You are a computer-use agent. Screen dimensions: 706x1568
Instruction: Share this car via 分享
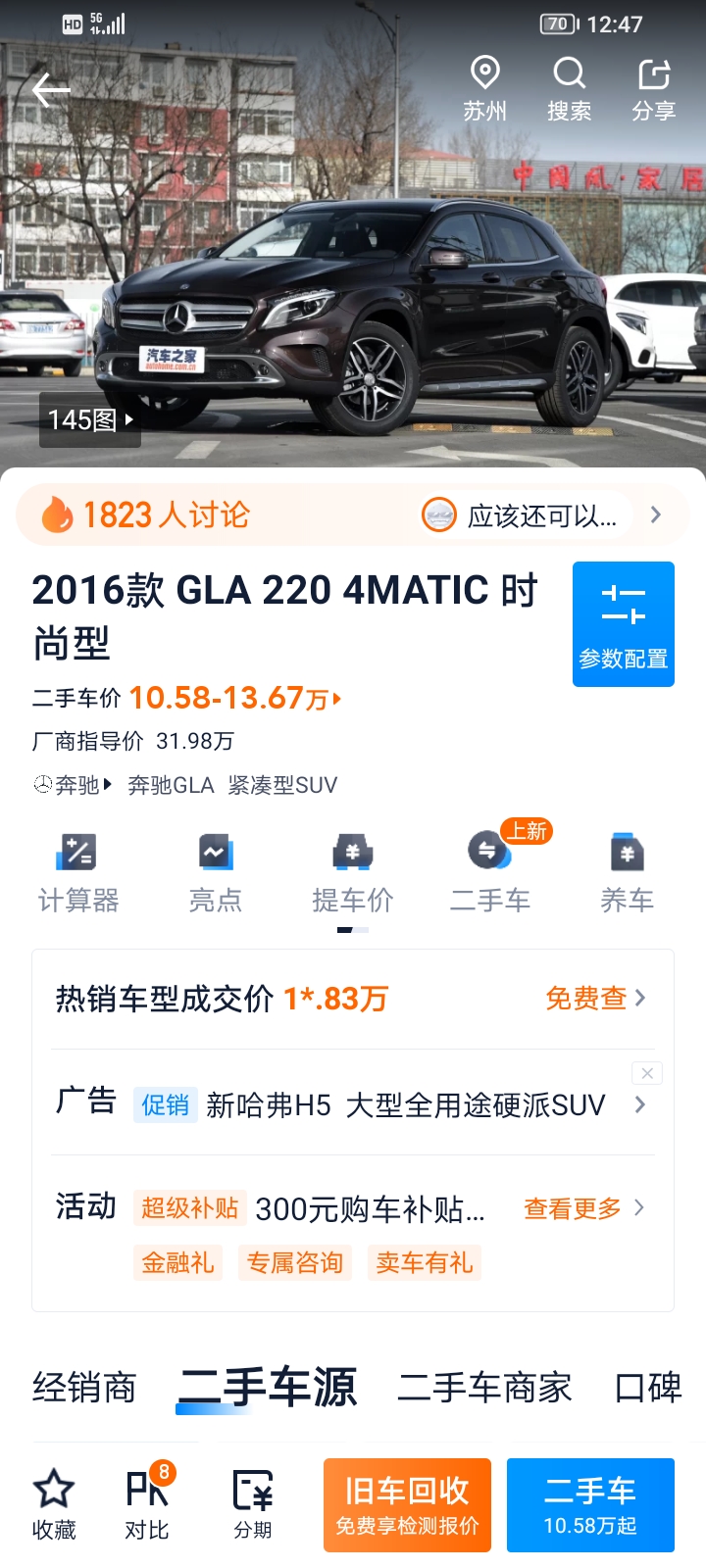pyautogui.click(x=653, y=89)
